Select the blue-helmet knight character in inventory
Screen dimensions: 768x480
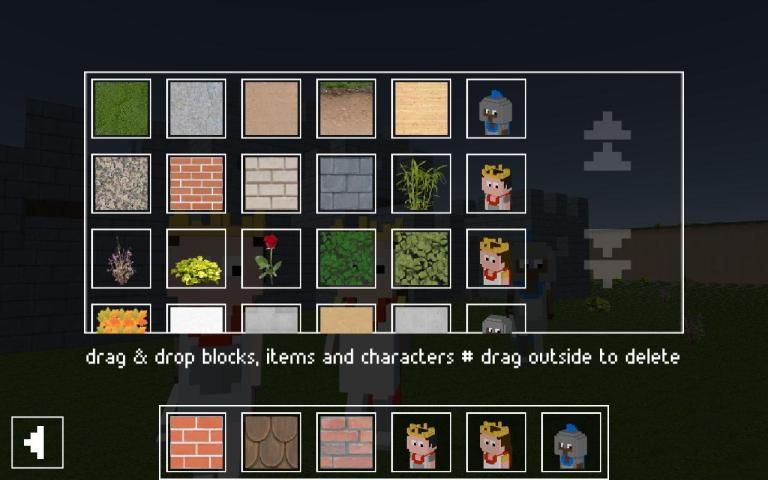click(x=496, y=108)
